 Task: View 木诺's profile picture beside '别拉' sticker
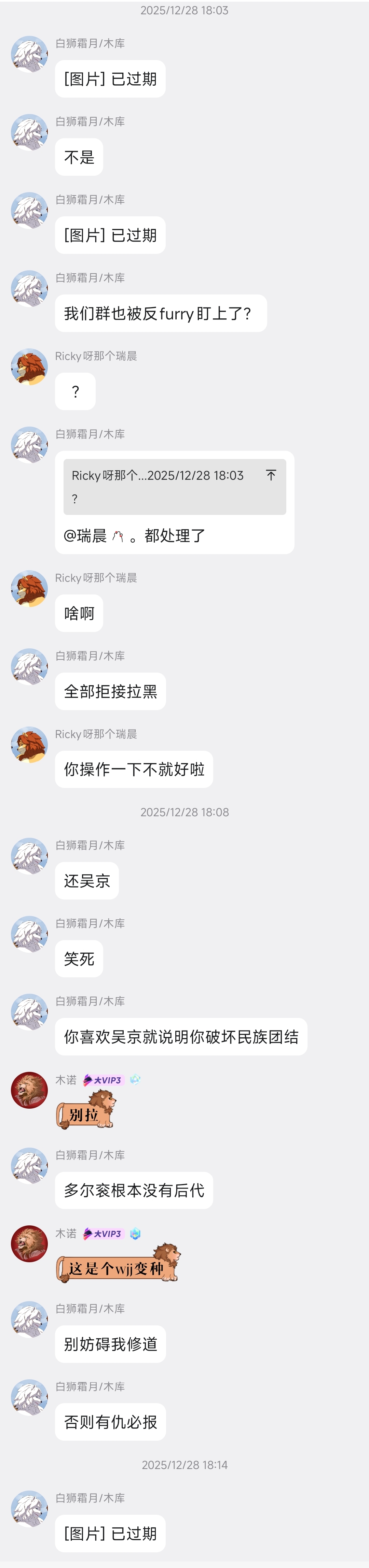pos(29,1090)
